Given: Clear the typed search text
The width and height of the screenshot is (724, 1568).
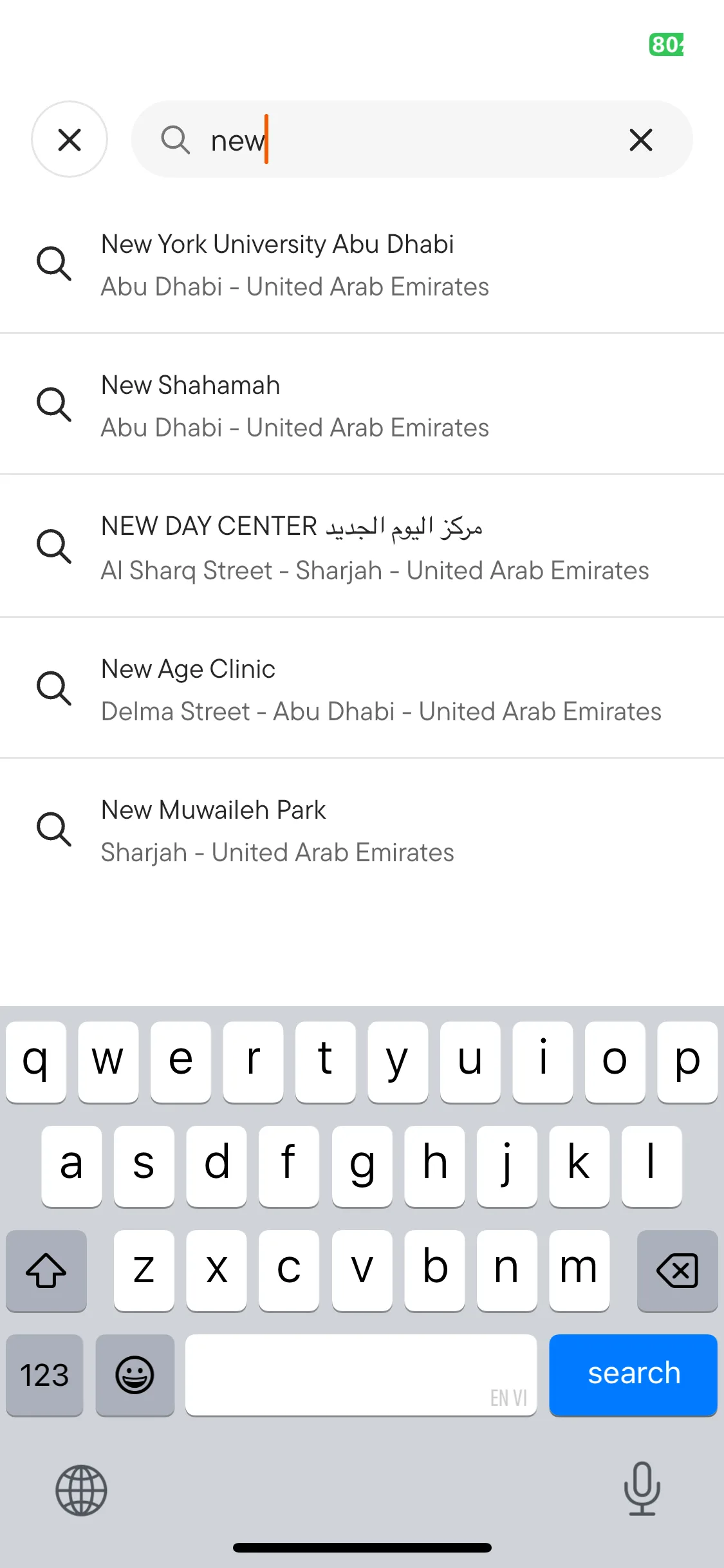Looking at the screenshot, I should pyautogui.click(x=640, y=140).
